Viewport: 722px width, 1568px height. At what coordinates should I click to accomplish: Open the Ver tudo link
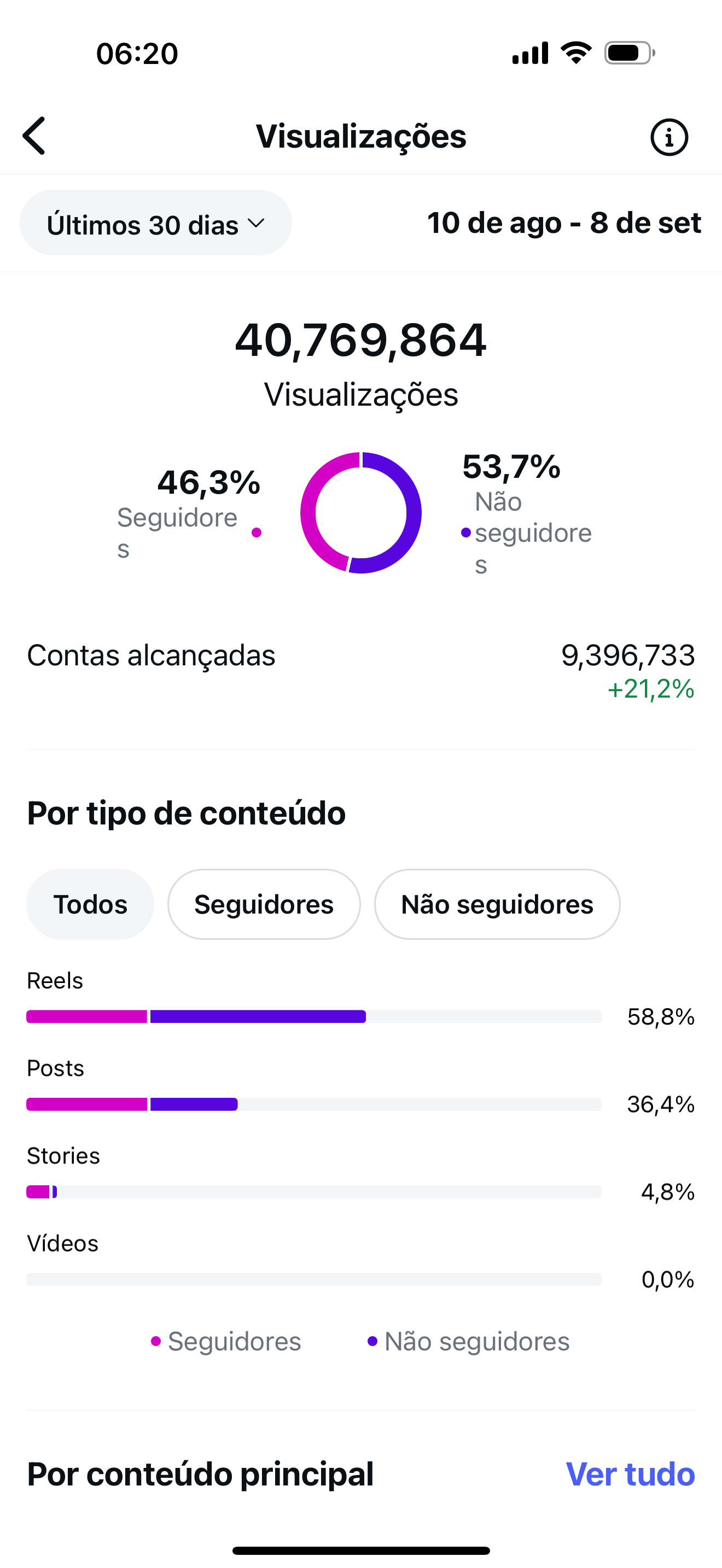coord(630,1473)
